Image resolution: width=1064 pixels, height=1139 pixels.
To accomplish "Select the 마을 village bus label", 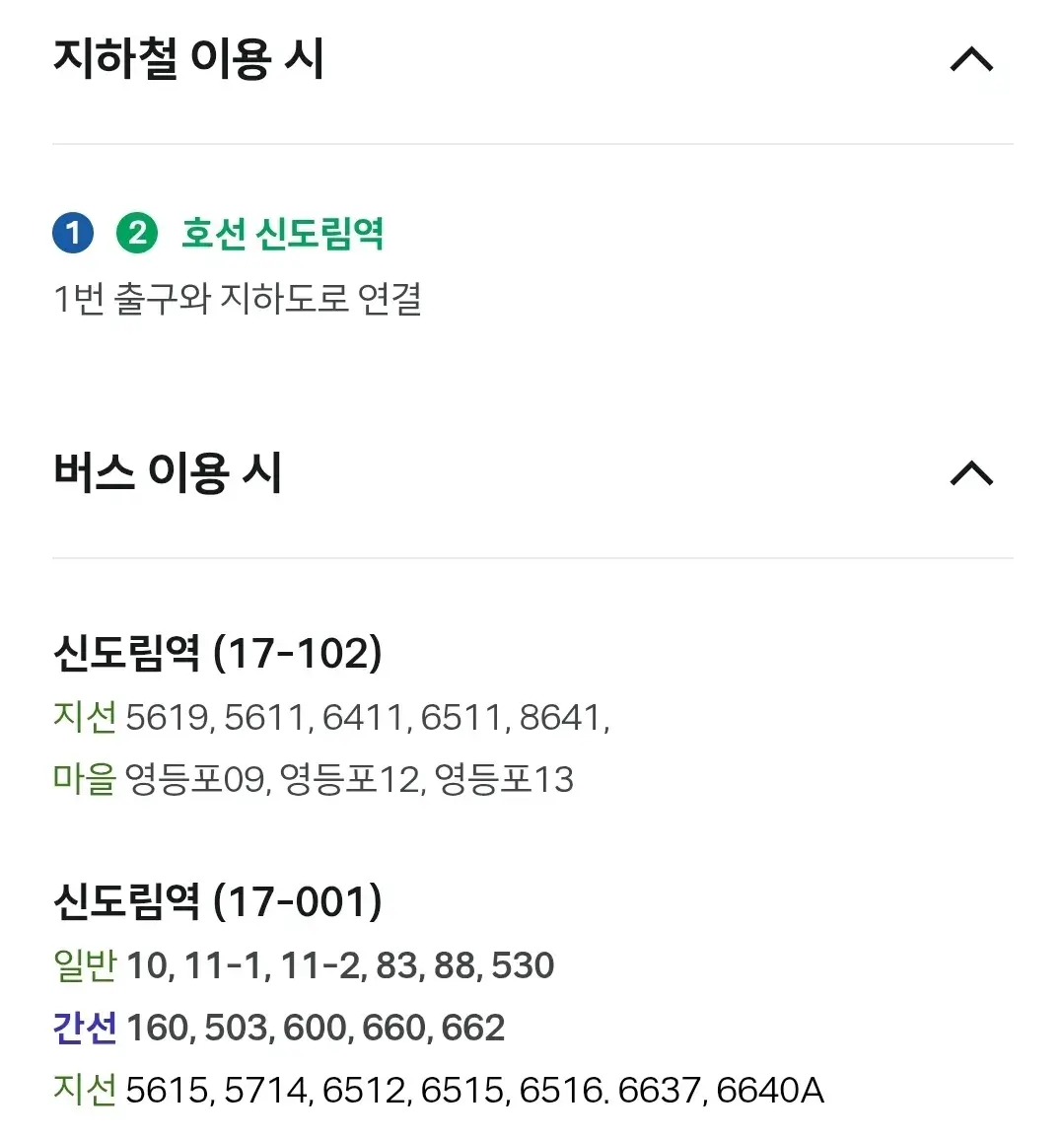I will (84, 780).
